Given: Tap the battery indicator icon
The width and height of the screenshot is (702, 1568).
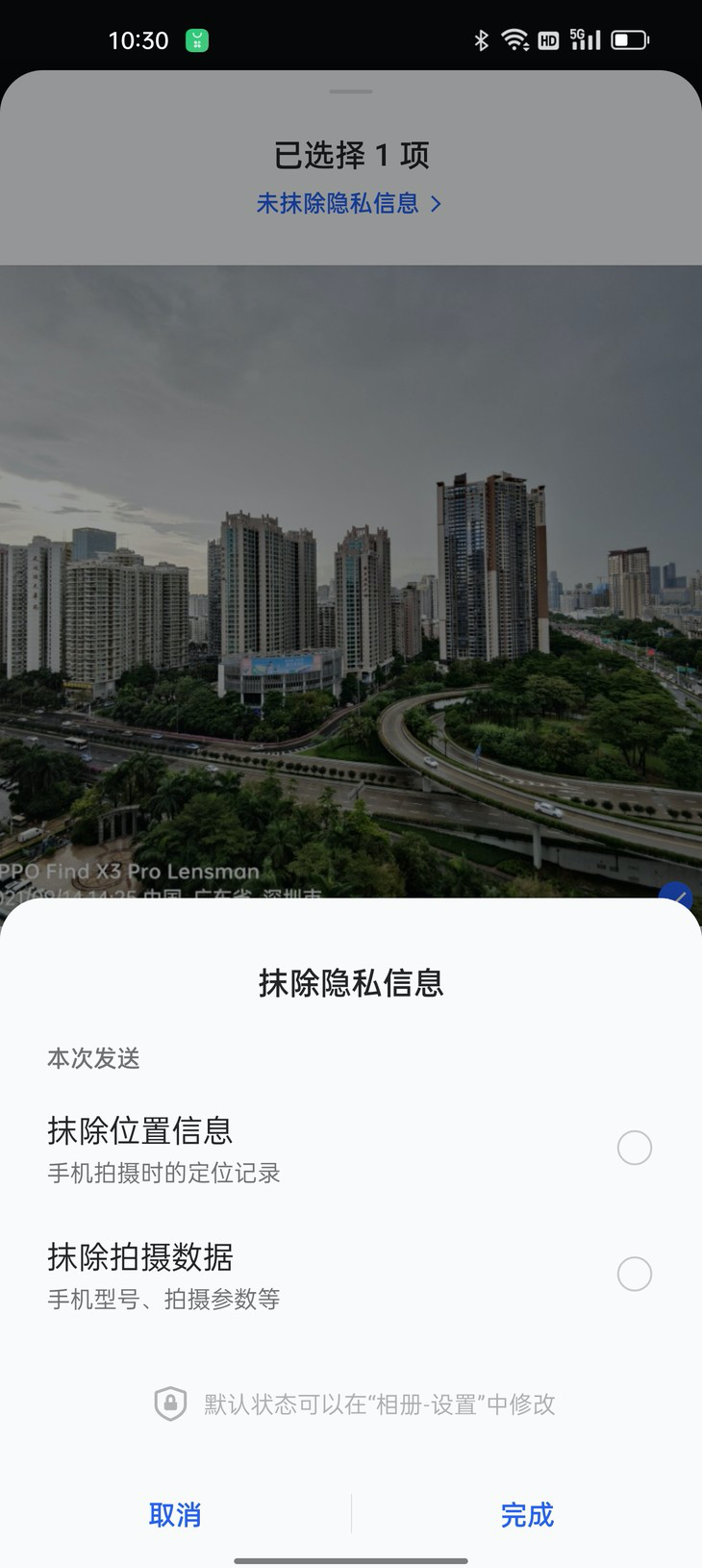Looking at the screenshot, I should (630, 39).
